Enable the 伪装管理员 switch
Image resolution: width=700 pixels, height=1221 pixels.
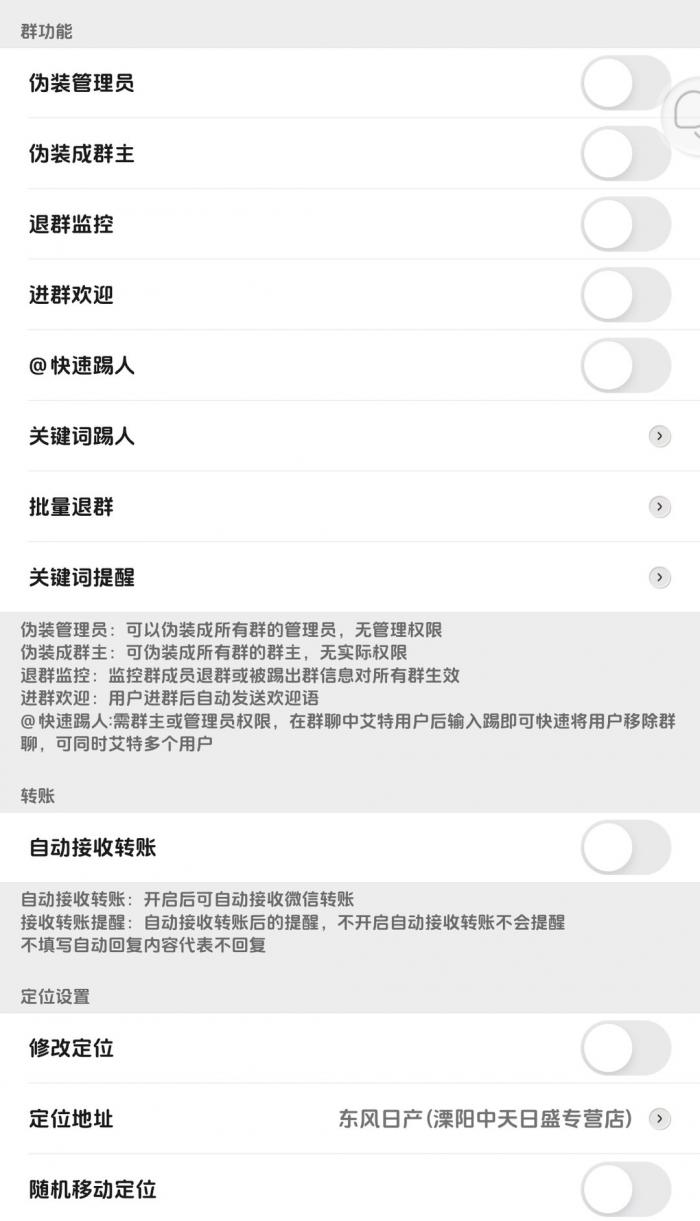[625, 83]
